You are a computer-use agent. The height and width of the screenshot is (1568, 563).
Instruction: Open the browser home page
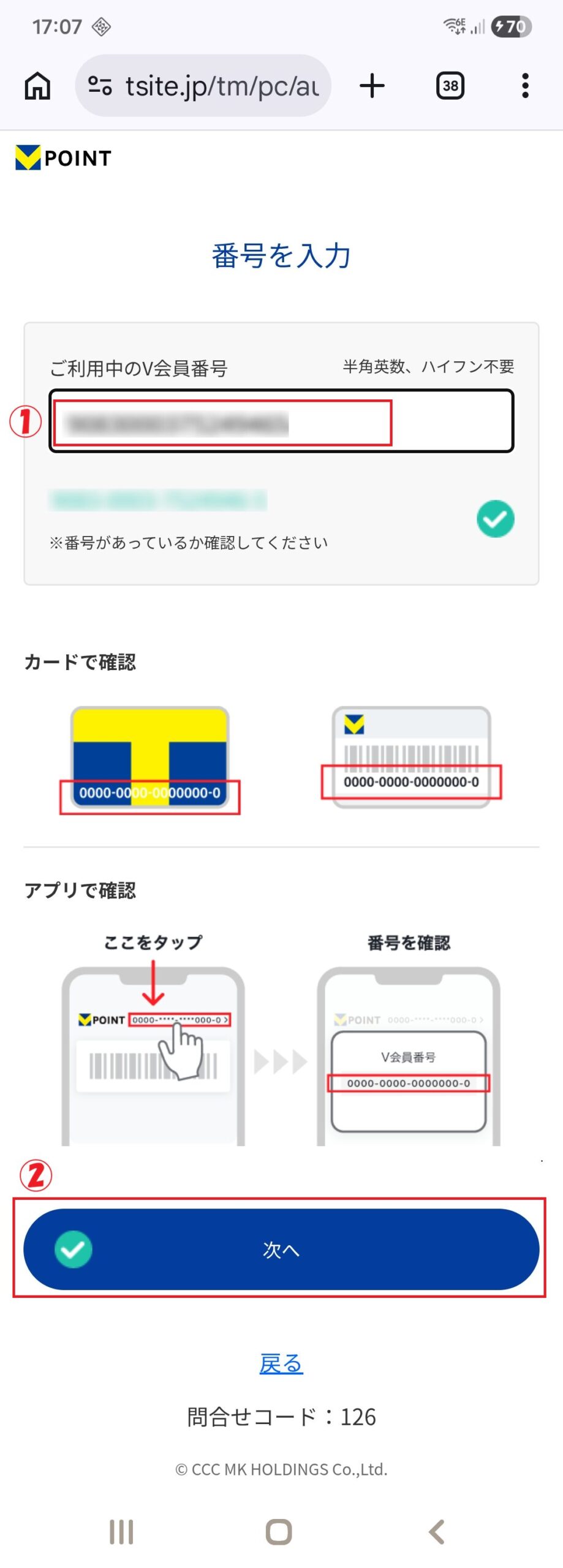click(x=37, y=86)
